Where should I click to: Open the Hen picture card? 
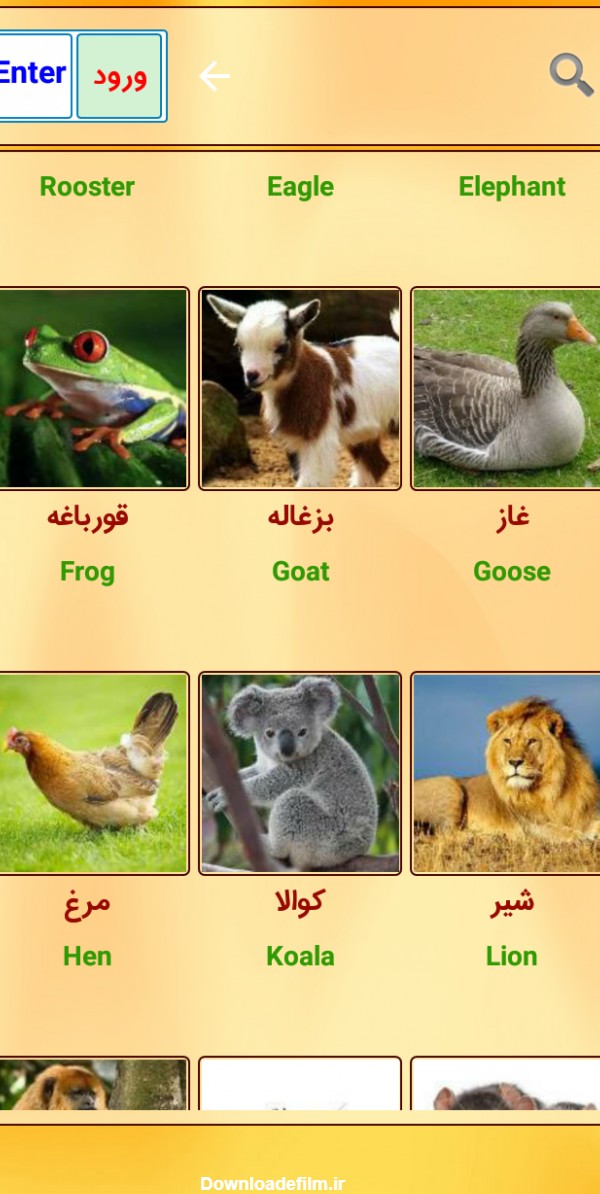click(x=94, y=773)
